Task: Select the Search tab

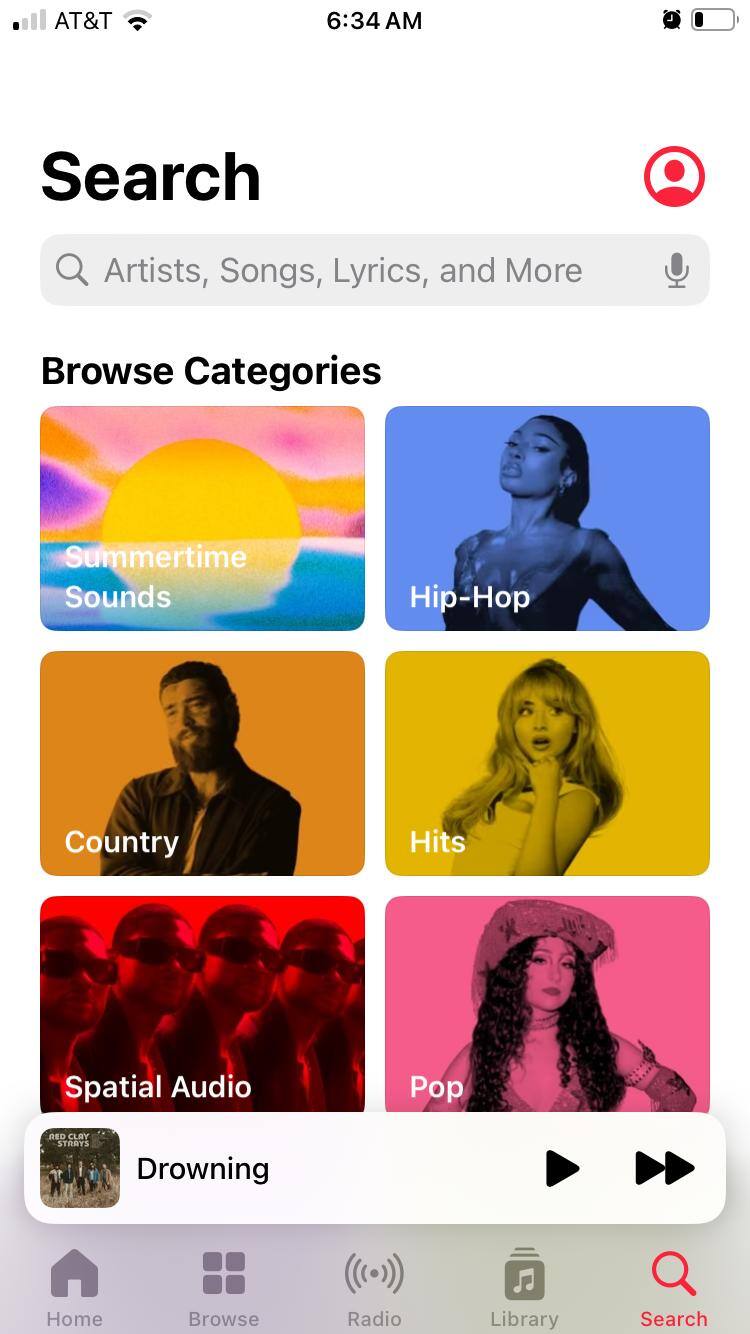Action: (x=673, y=1288)
